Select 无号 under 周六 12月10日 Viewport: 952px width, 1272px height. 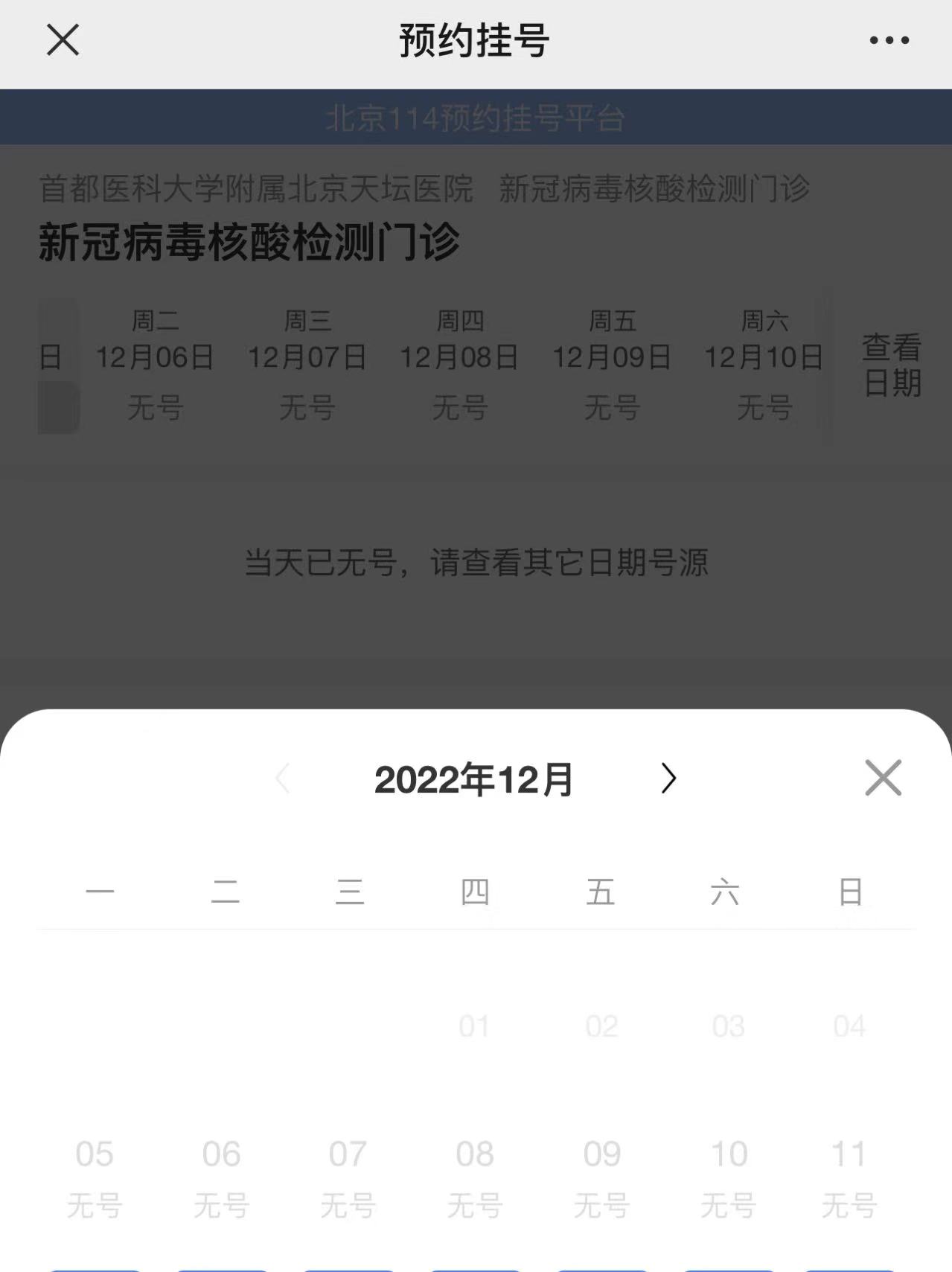click(766, 408)
